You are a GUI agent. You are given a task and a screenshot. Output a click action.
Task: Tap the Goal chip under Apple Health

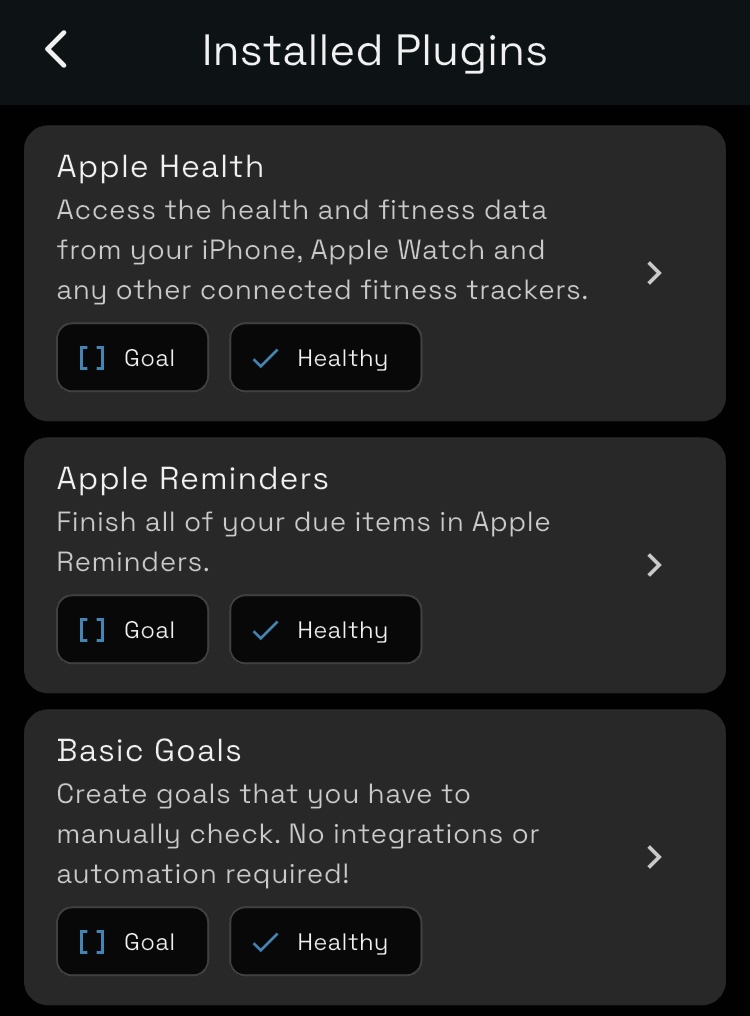click(132, 358)
